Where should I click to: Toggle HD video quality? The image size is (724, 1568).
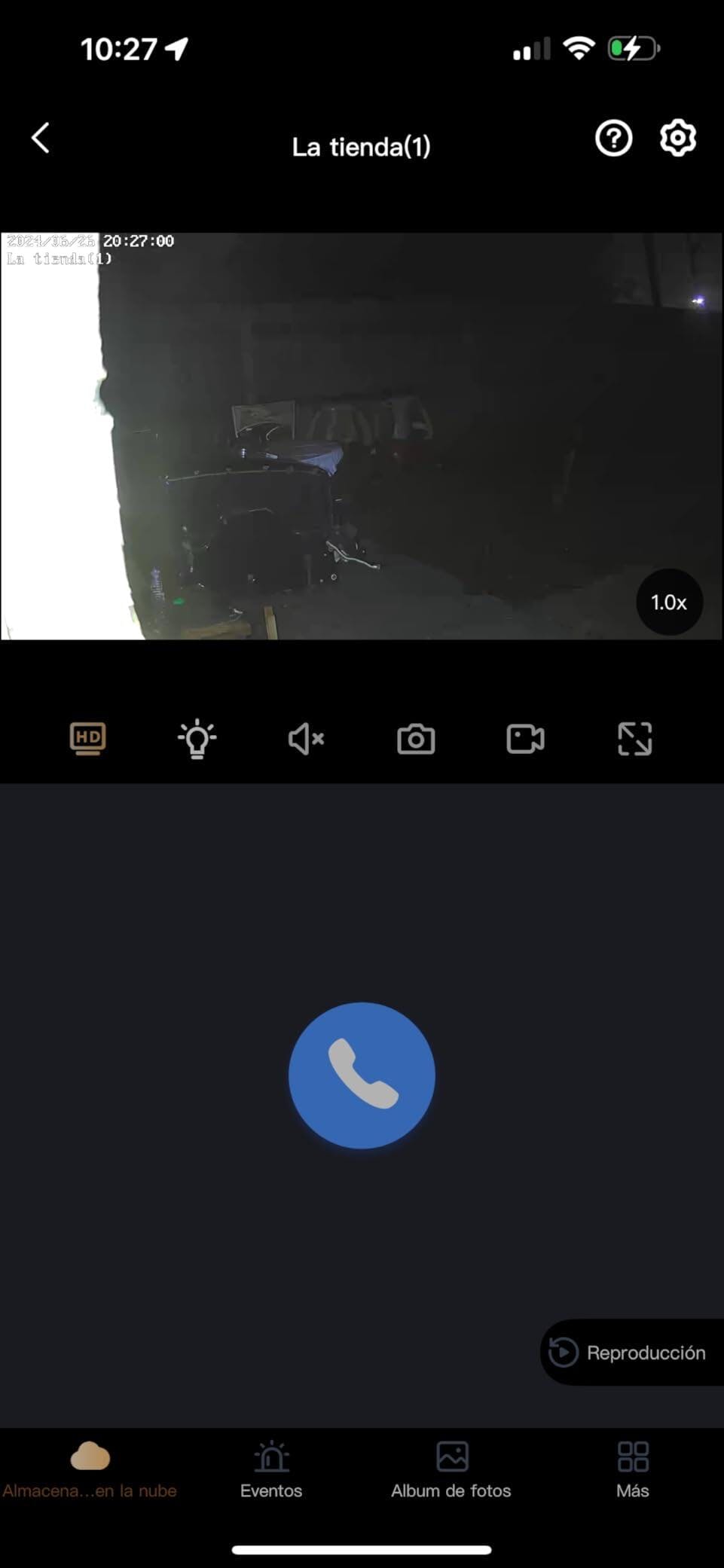point(88,739)
